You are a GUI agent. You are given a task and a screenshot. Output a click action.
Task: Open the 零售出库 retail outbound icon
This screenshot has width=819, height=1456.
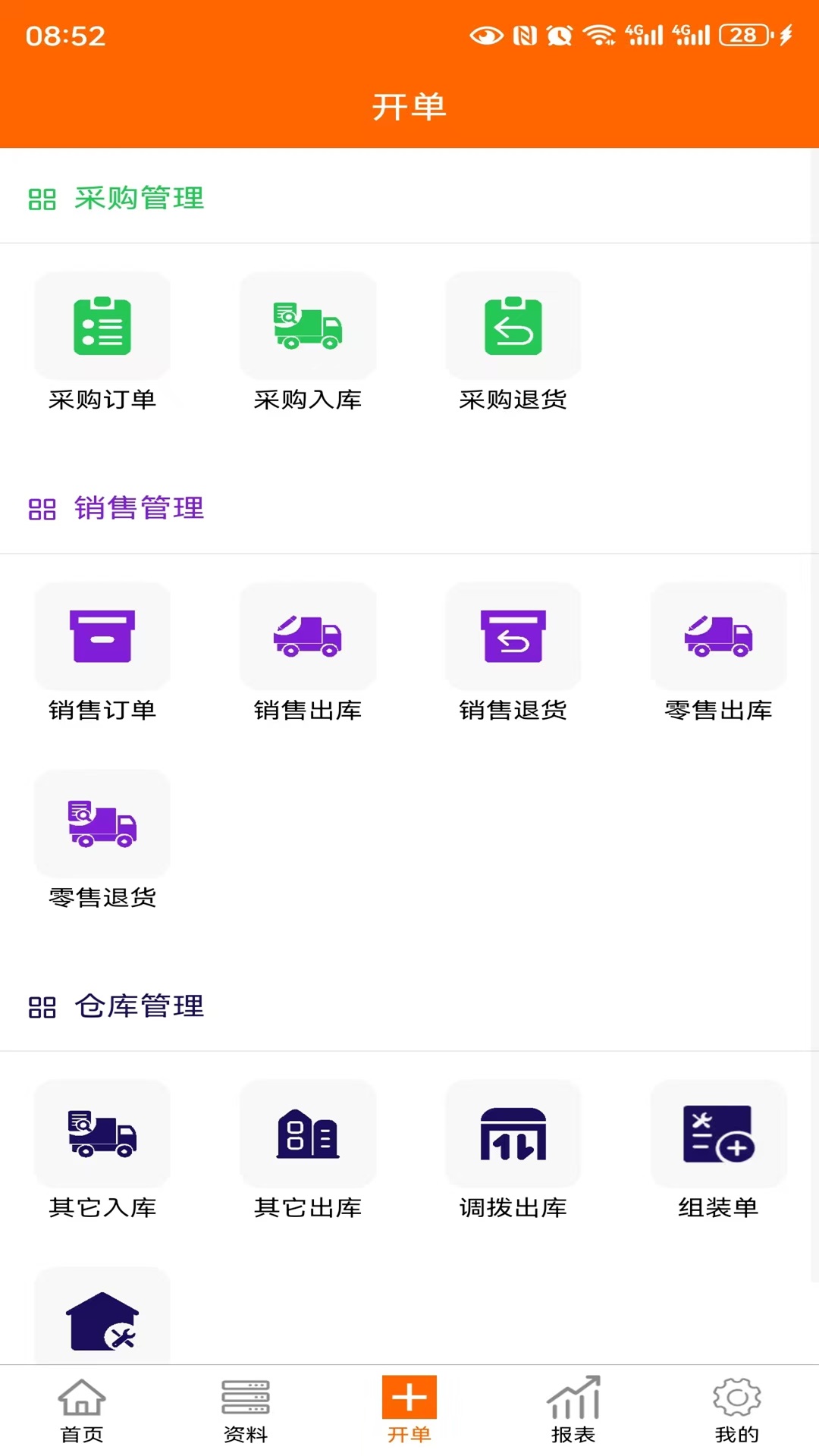(x=719, y=636)
